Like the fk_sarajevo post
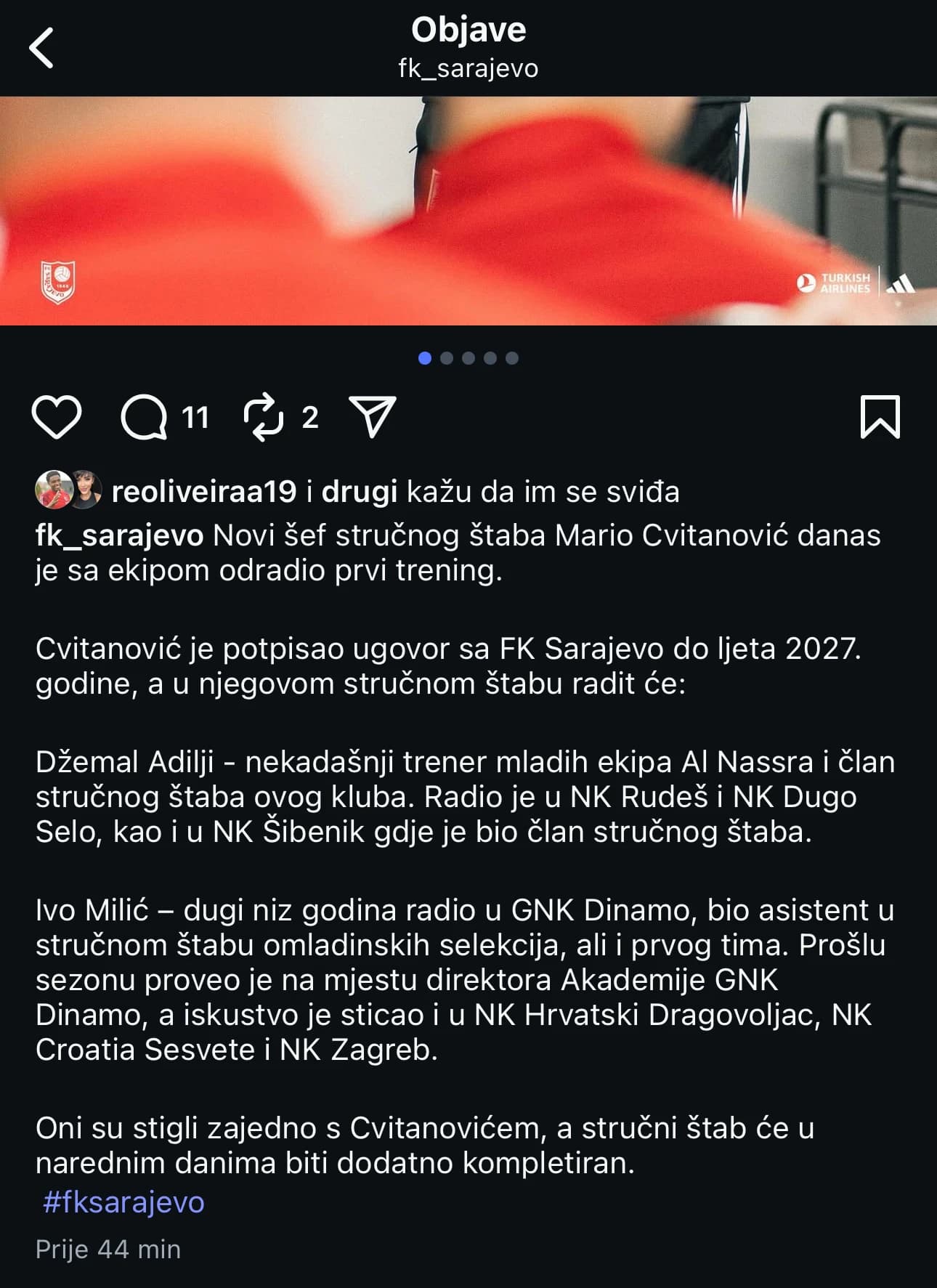 point(57,418)
